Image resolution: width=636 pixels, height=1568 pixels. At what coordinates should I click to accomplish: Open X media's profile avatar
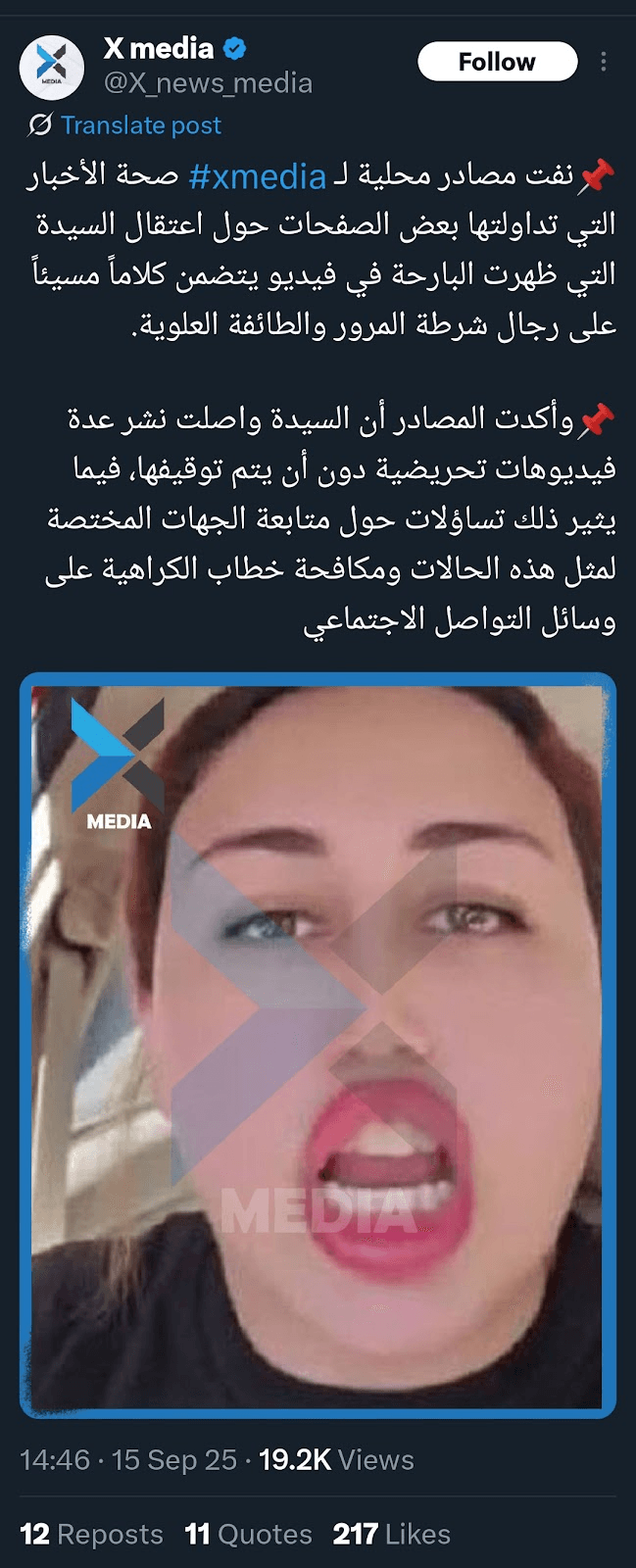pos(52,68)
